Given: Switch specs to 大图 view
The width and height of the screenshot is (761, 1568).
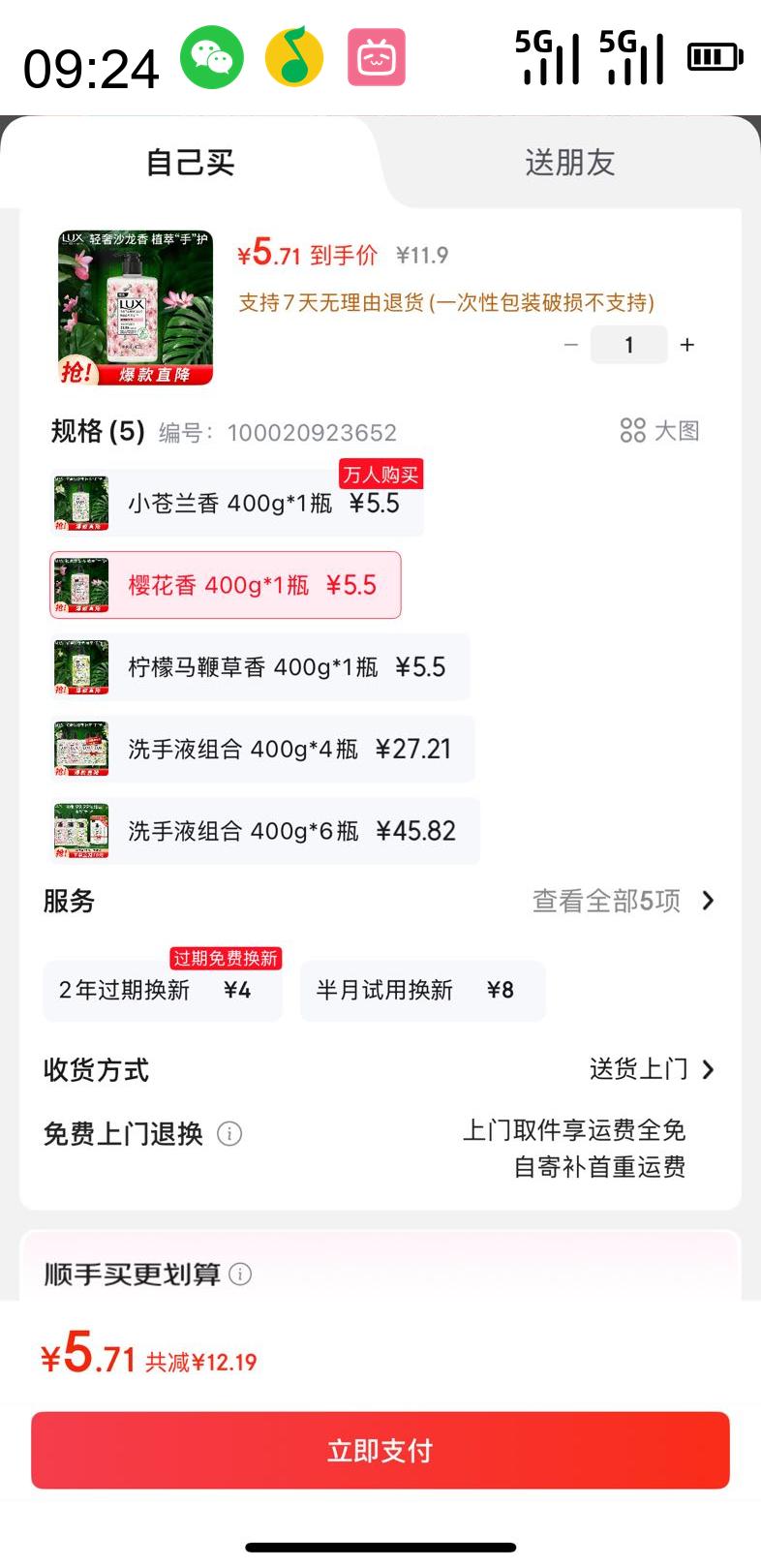Looking at the screenshot, I should [x=659, y=431].
